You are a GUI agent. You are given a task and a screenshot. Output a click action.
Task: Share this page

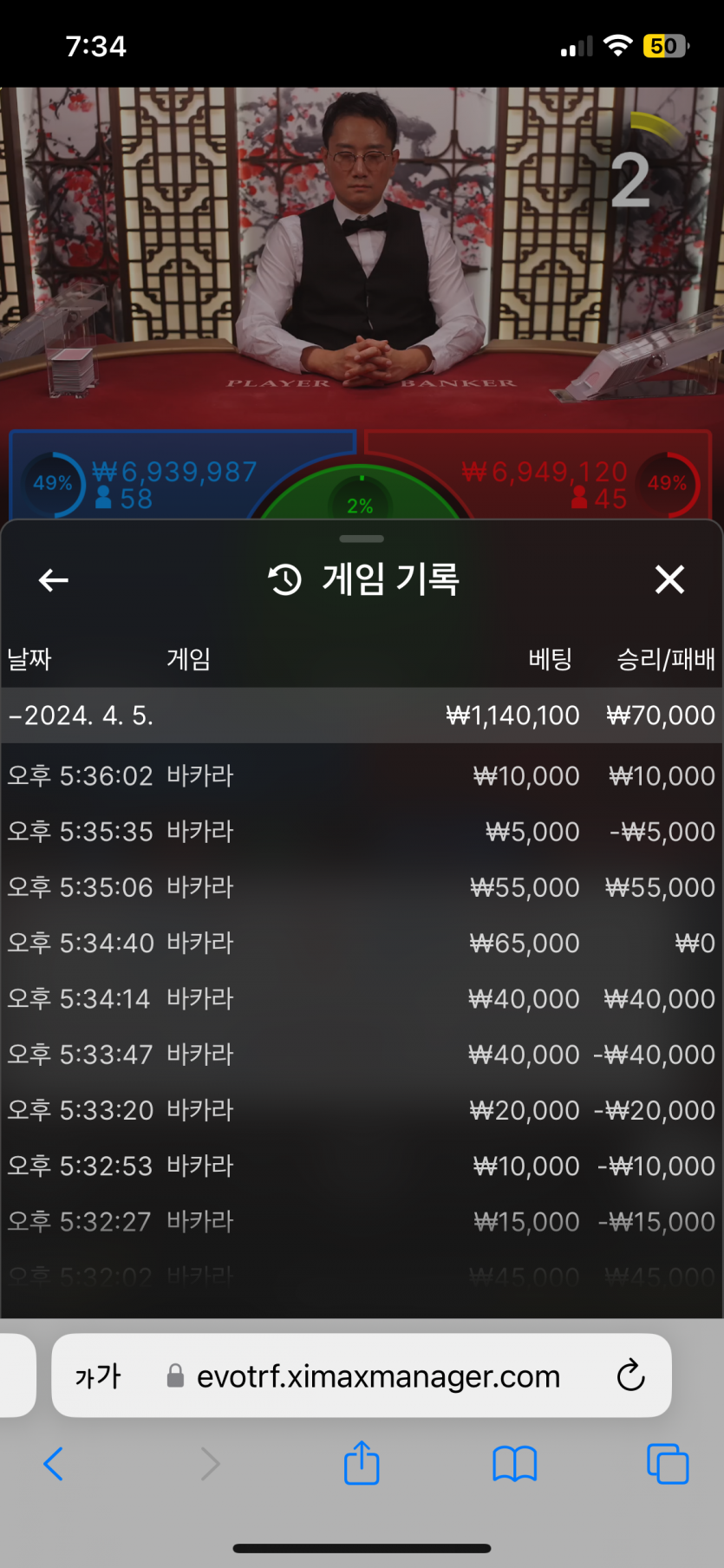point(362,1463)
